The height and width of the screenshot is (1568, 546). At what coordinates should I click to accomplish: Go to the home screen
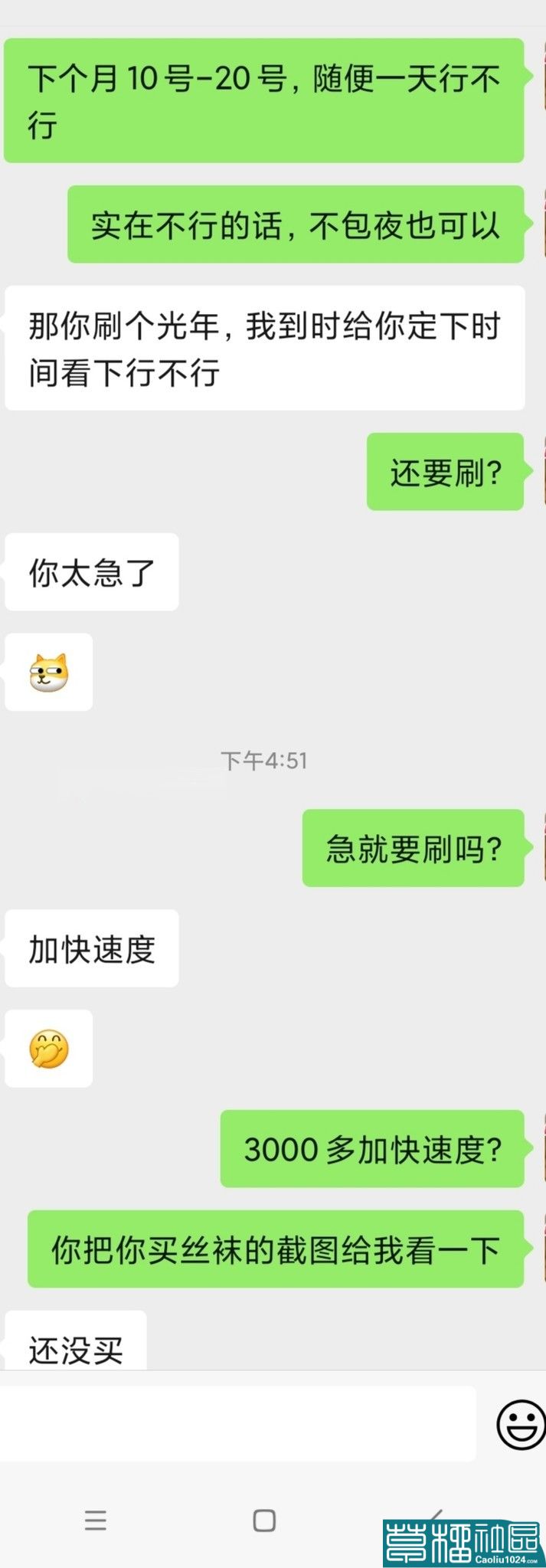point(264,1520)
